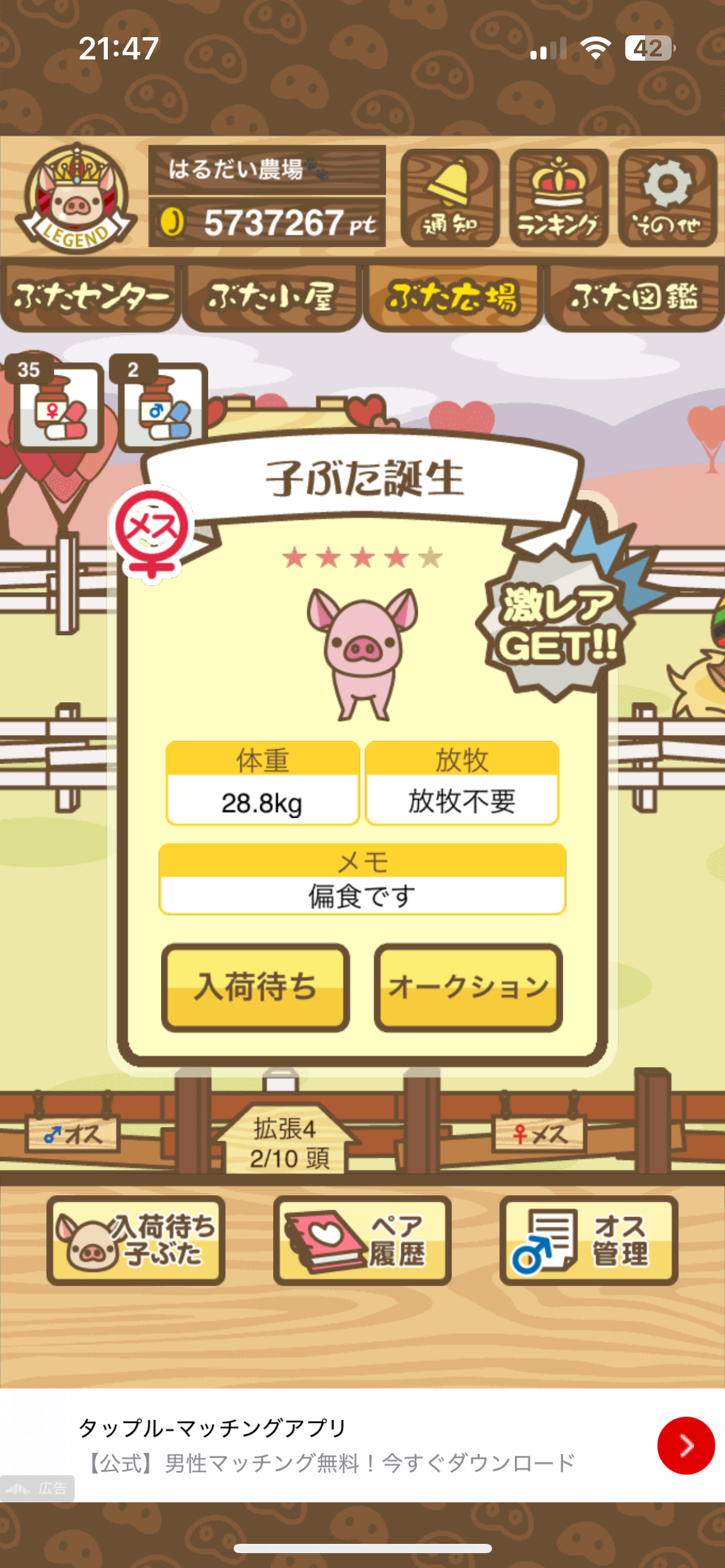View the ペア履歴 pair history
The image size is (725, 1568).
pos(362,1239)
